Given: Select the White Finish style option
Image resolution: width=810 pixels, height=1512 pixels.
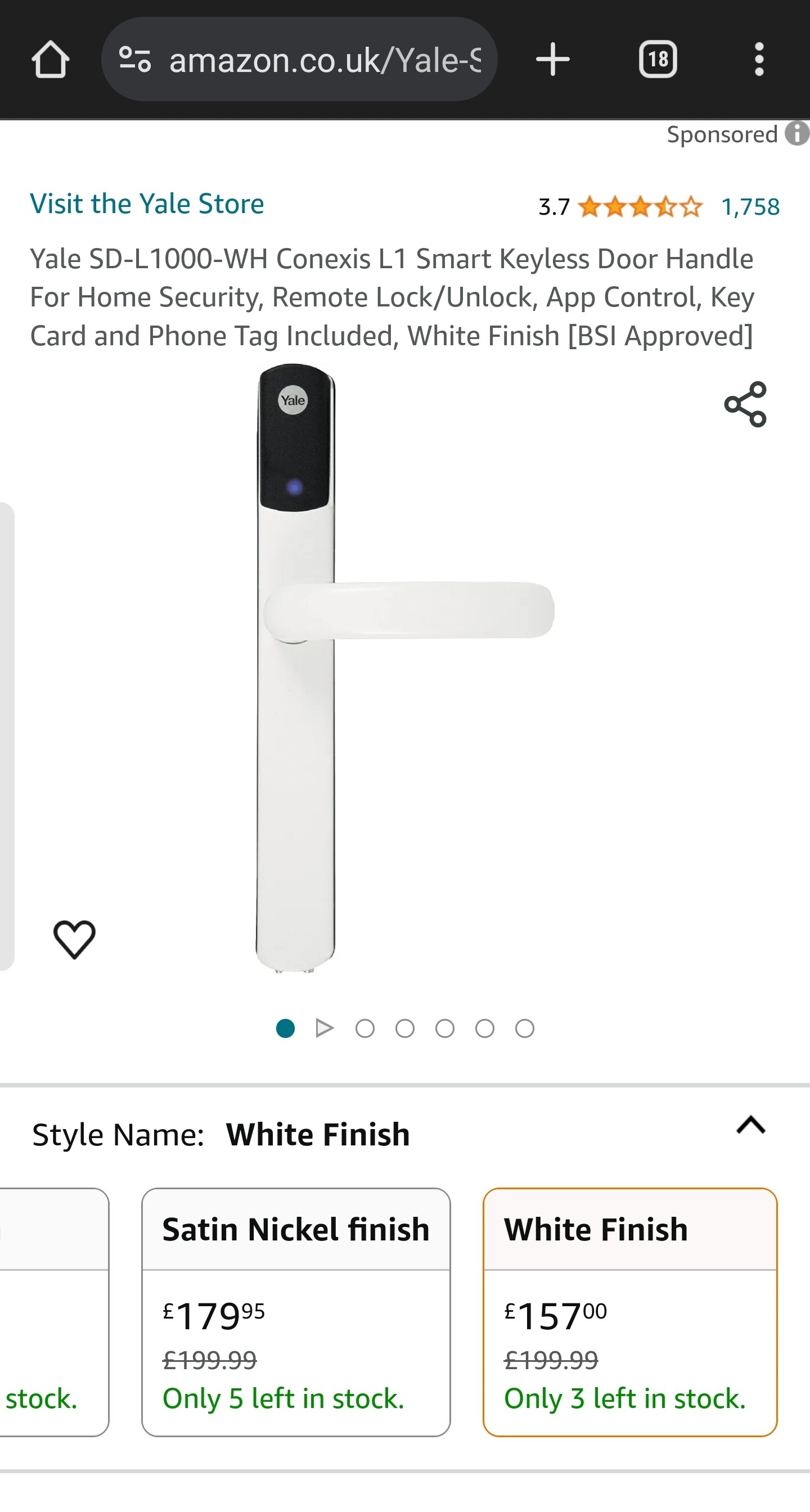Looking at the screenshot, I should point(629,1311).
